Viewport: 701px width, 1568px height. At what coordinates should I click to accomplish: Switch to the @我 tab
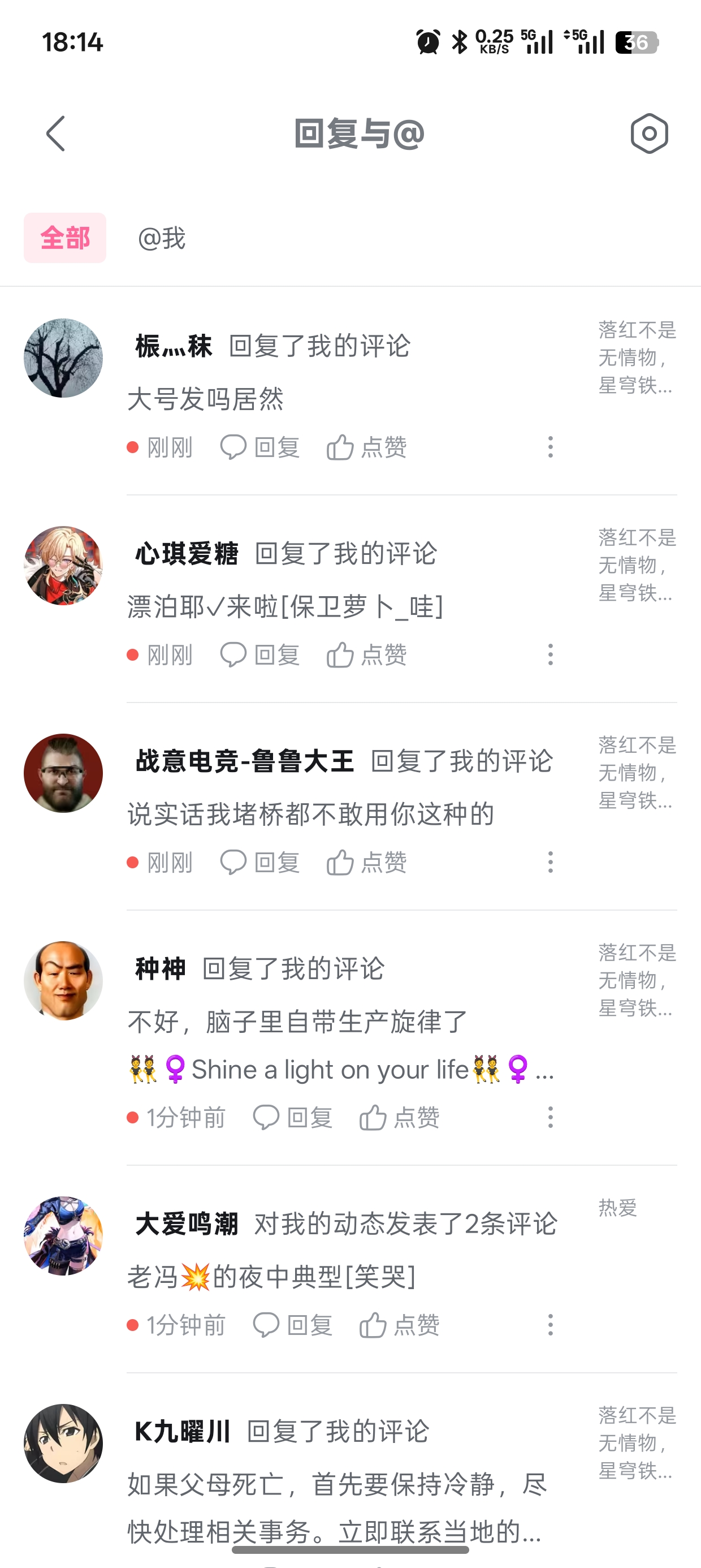(x=162, y=238)
